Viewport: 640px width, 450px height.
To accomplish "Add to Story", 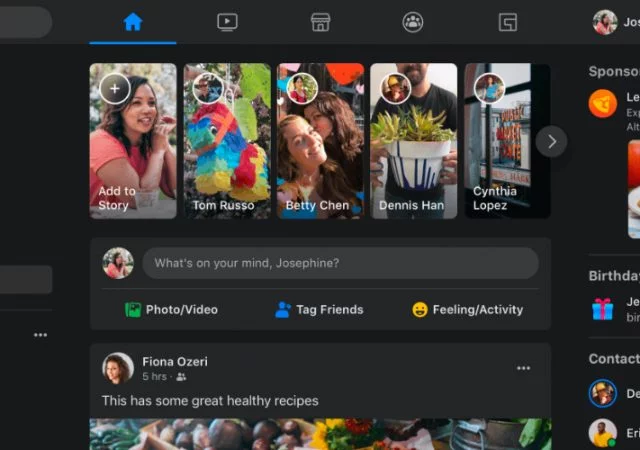I will click(132, 141).
